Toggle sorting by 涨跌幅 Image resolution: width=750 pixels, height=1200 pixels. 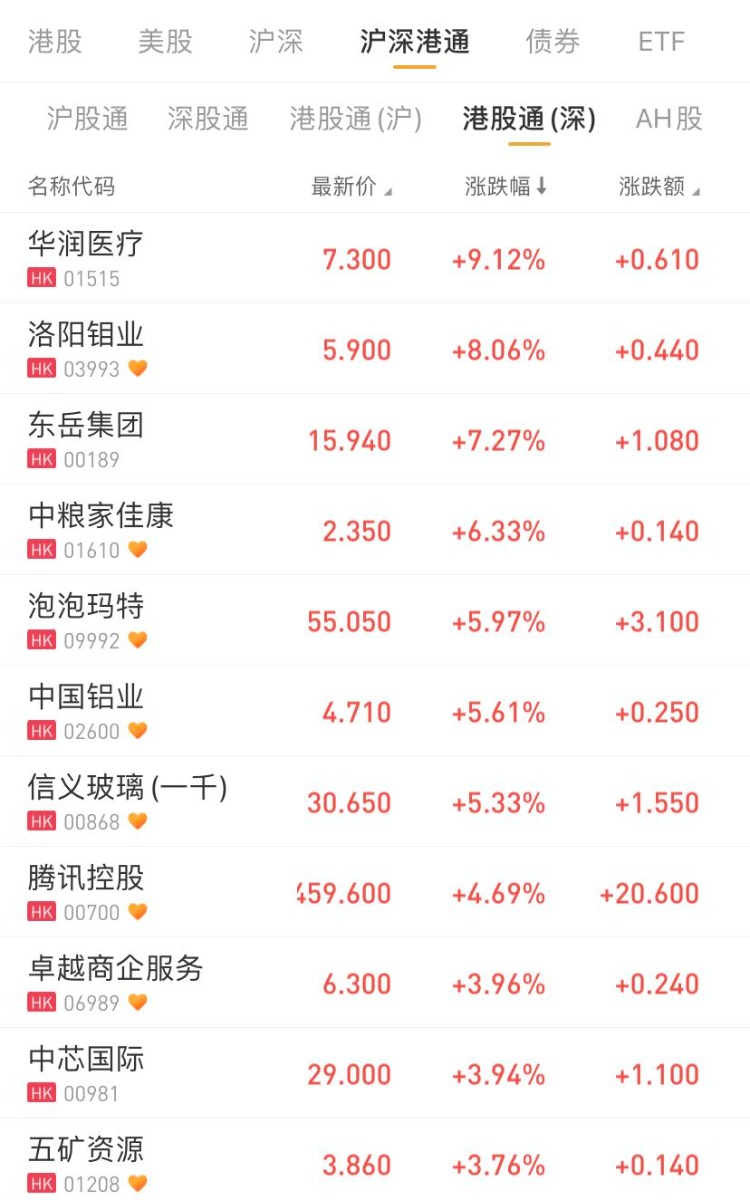[506, 187]
